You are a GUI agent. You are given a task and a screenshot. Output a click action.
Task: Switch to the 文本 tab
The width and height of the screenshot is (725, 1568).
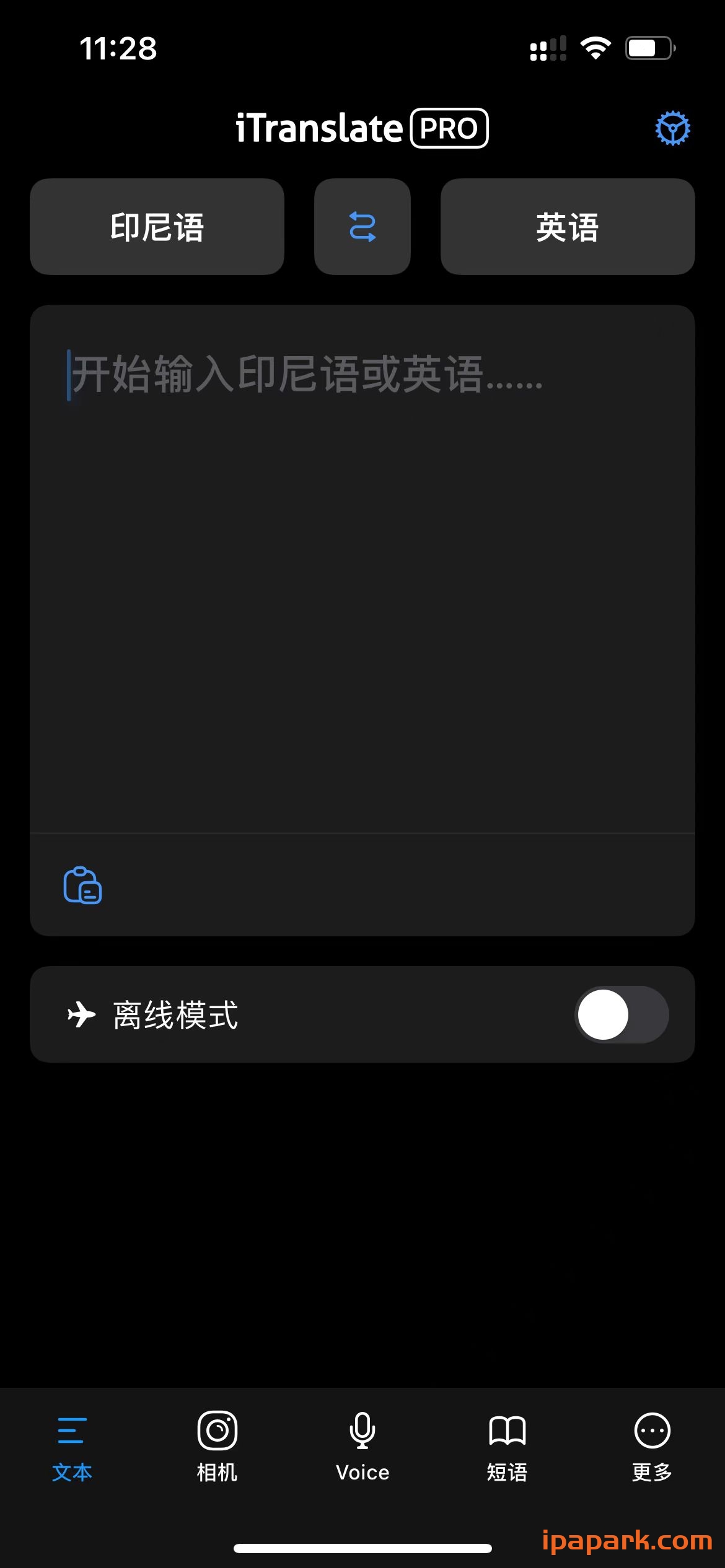point(72,1449)
